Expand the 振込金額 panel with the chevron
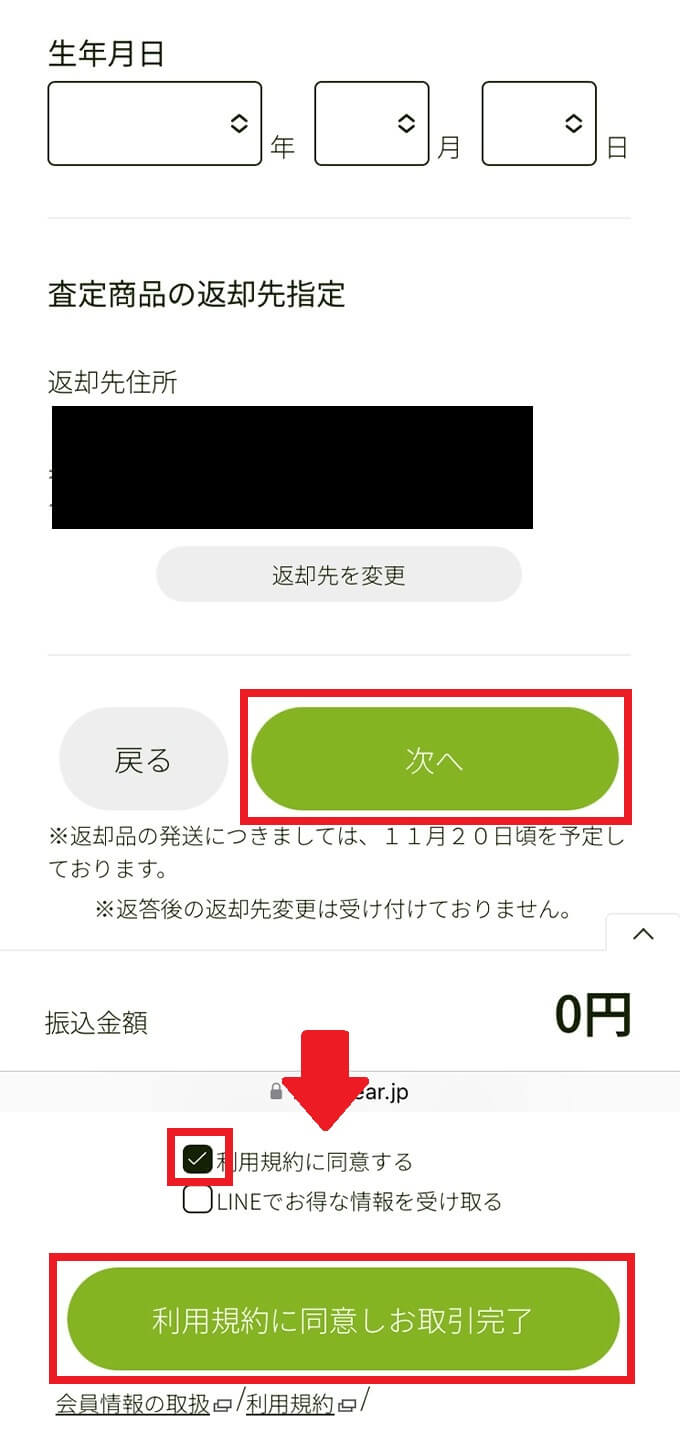This screenshot has height=1440, width=680. pos(643,934)
